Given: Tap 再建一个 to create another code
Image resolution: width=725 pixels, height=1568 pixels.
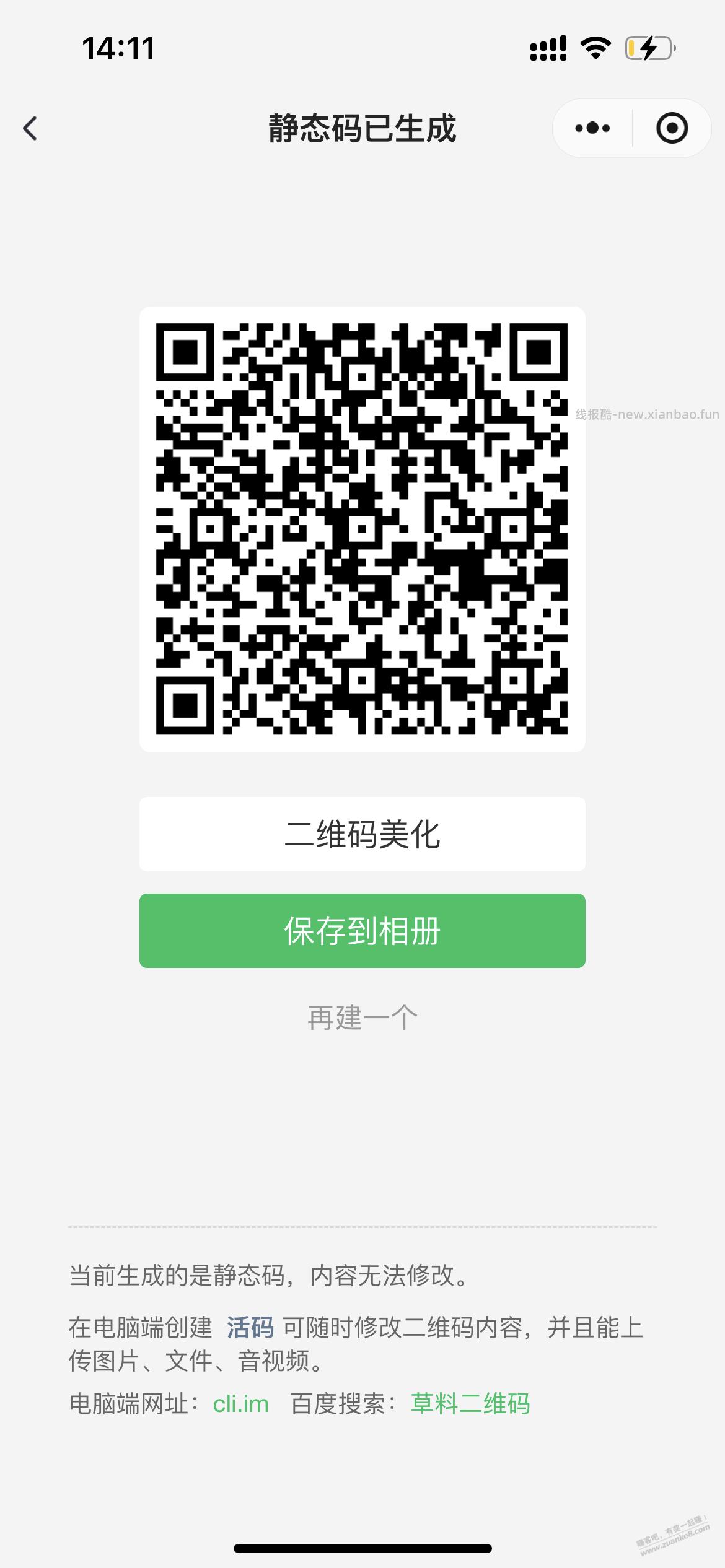Looking at the screenshot, I should [x=362, y=1016].
